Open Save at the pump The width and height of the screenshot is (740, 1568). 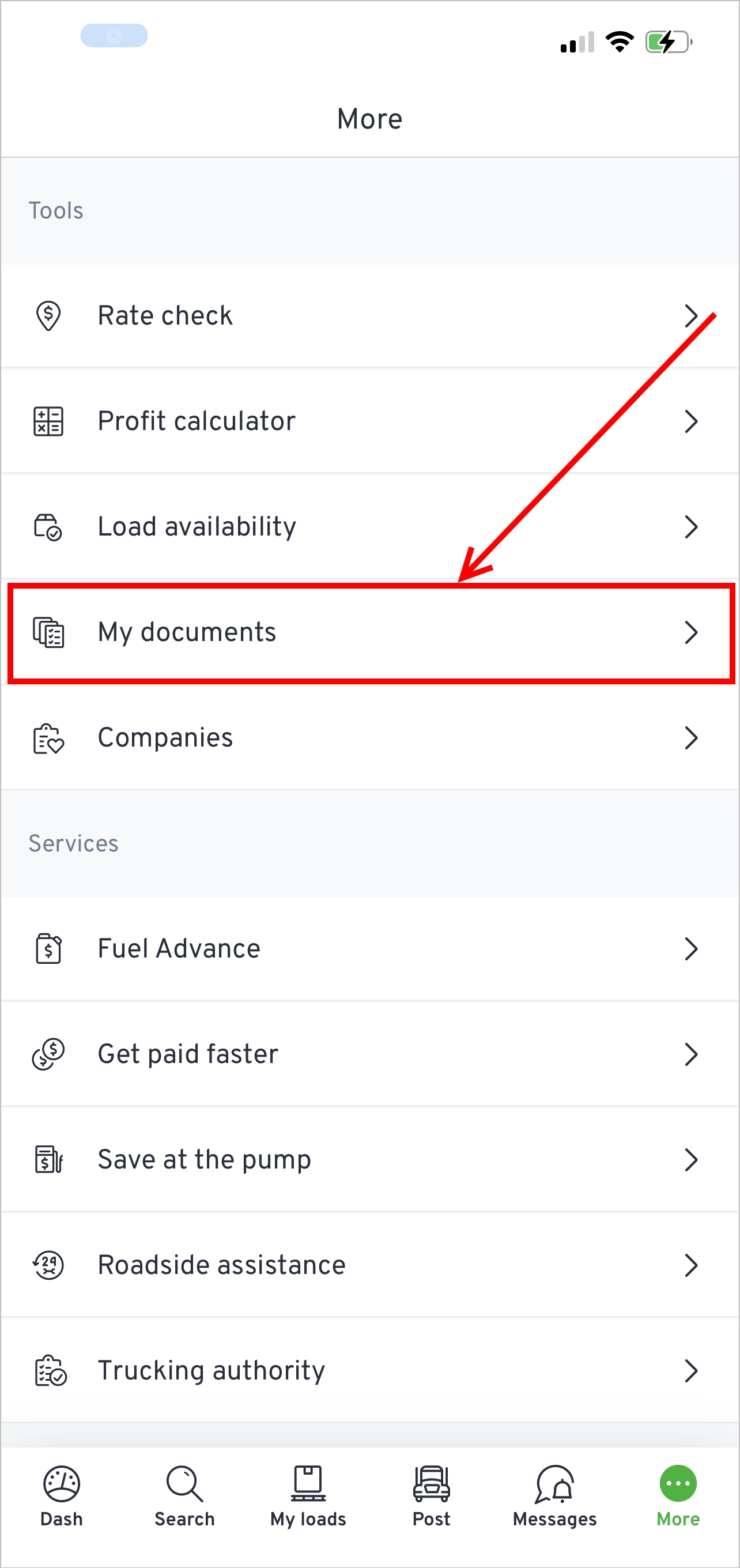coord(370,1159)
